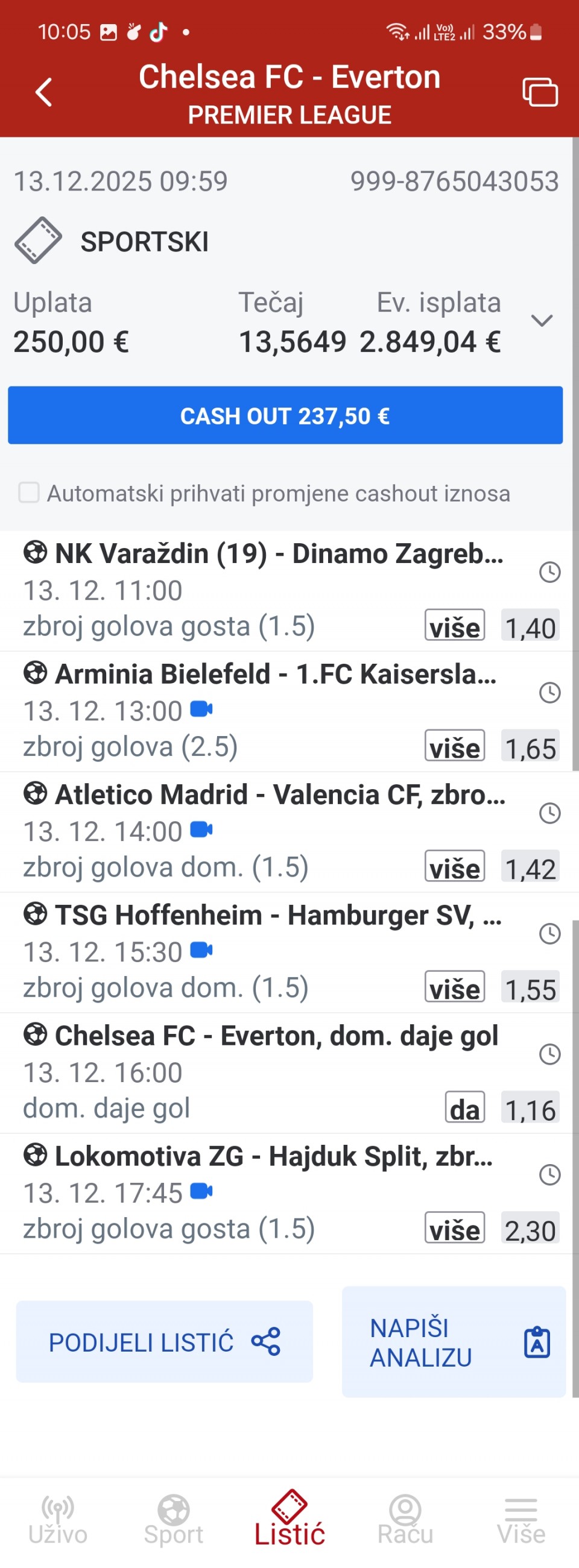The width and height of the screenshot is (579, 1568).
Task: Open Atletico Madrid - Valencia CF match
Action: (280, 795)
